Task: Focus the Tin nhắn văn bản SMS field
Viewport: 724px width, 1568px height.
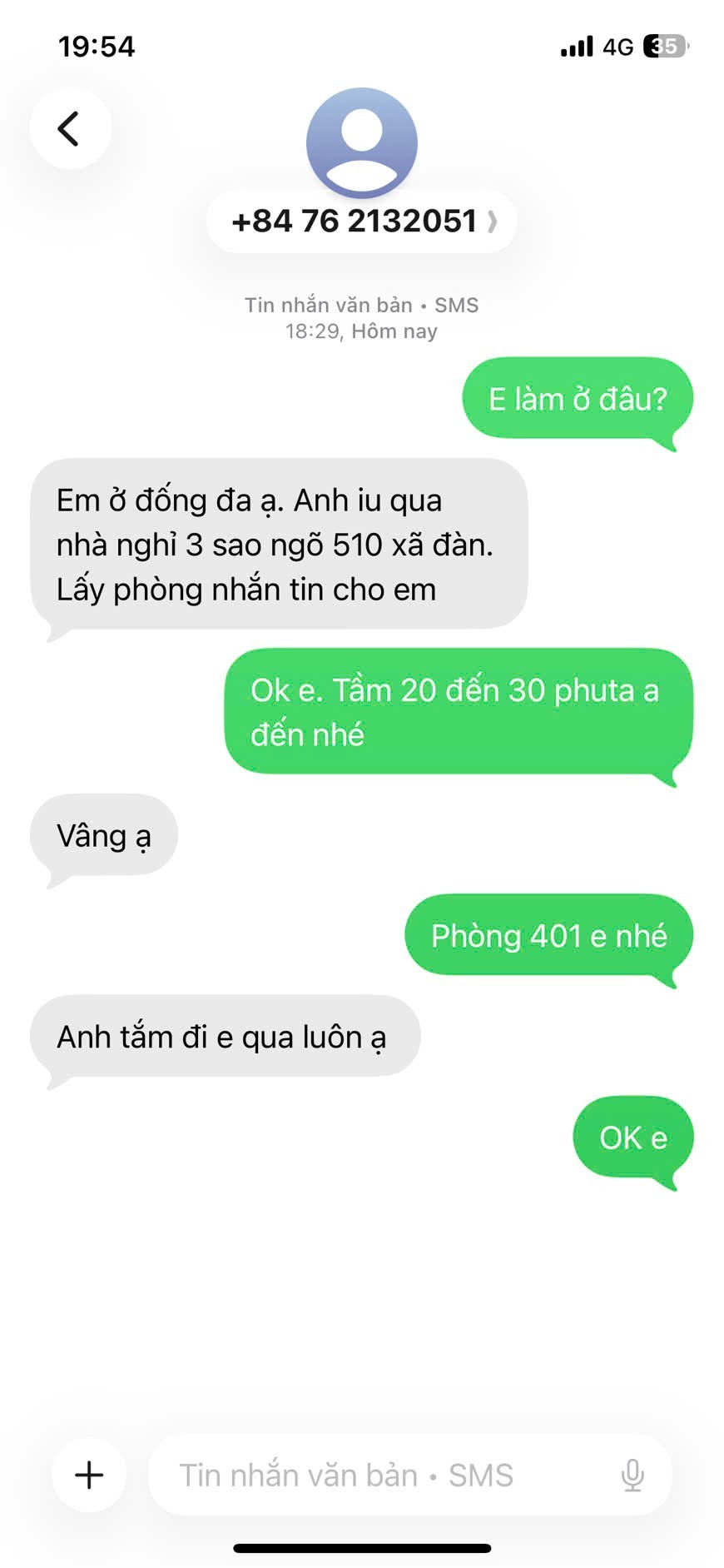Action: 374,1475
